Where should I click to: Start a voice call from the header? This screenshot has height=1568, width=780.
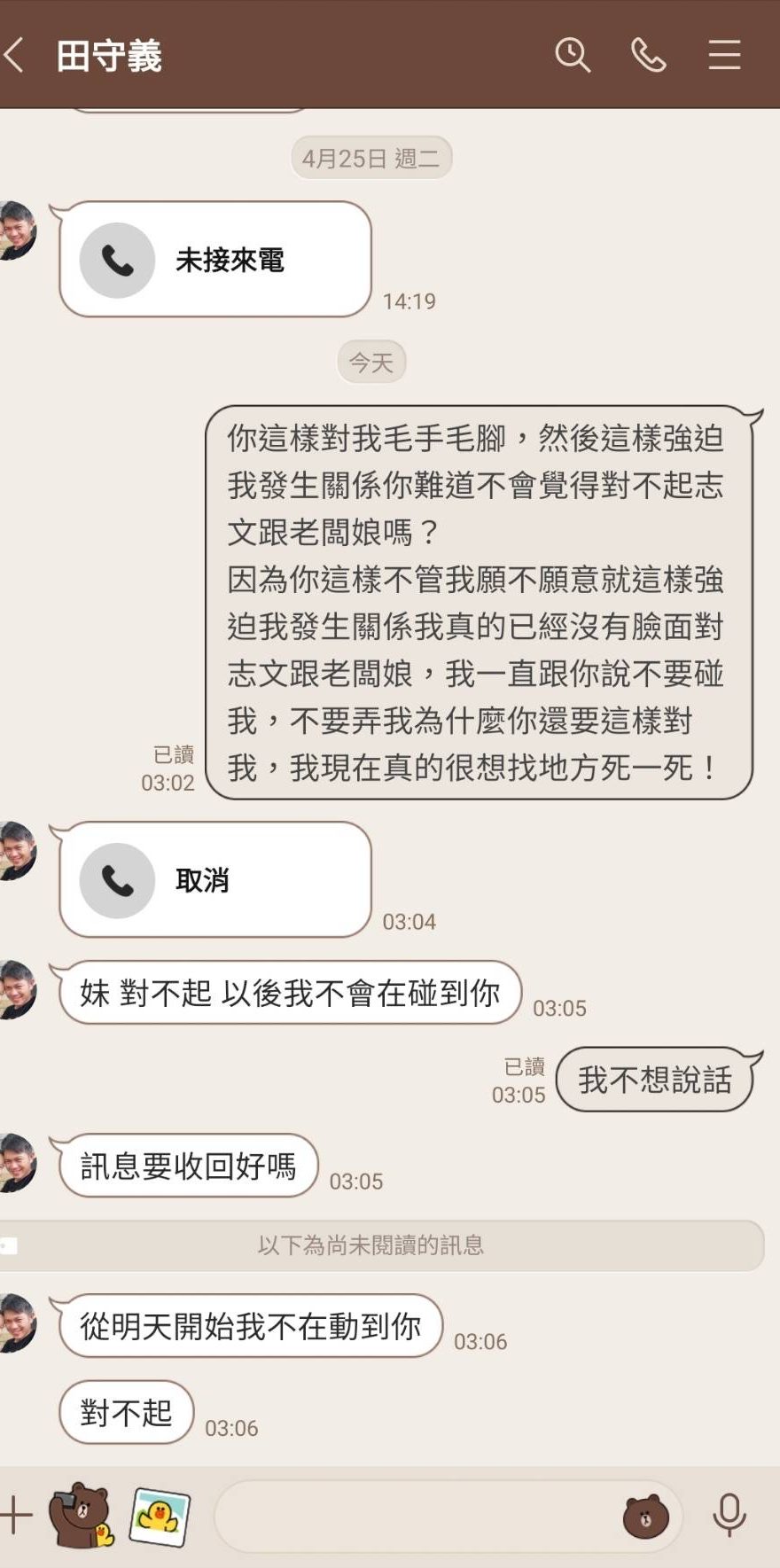pos(648,55)
